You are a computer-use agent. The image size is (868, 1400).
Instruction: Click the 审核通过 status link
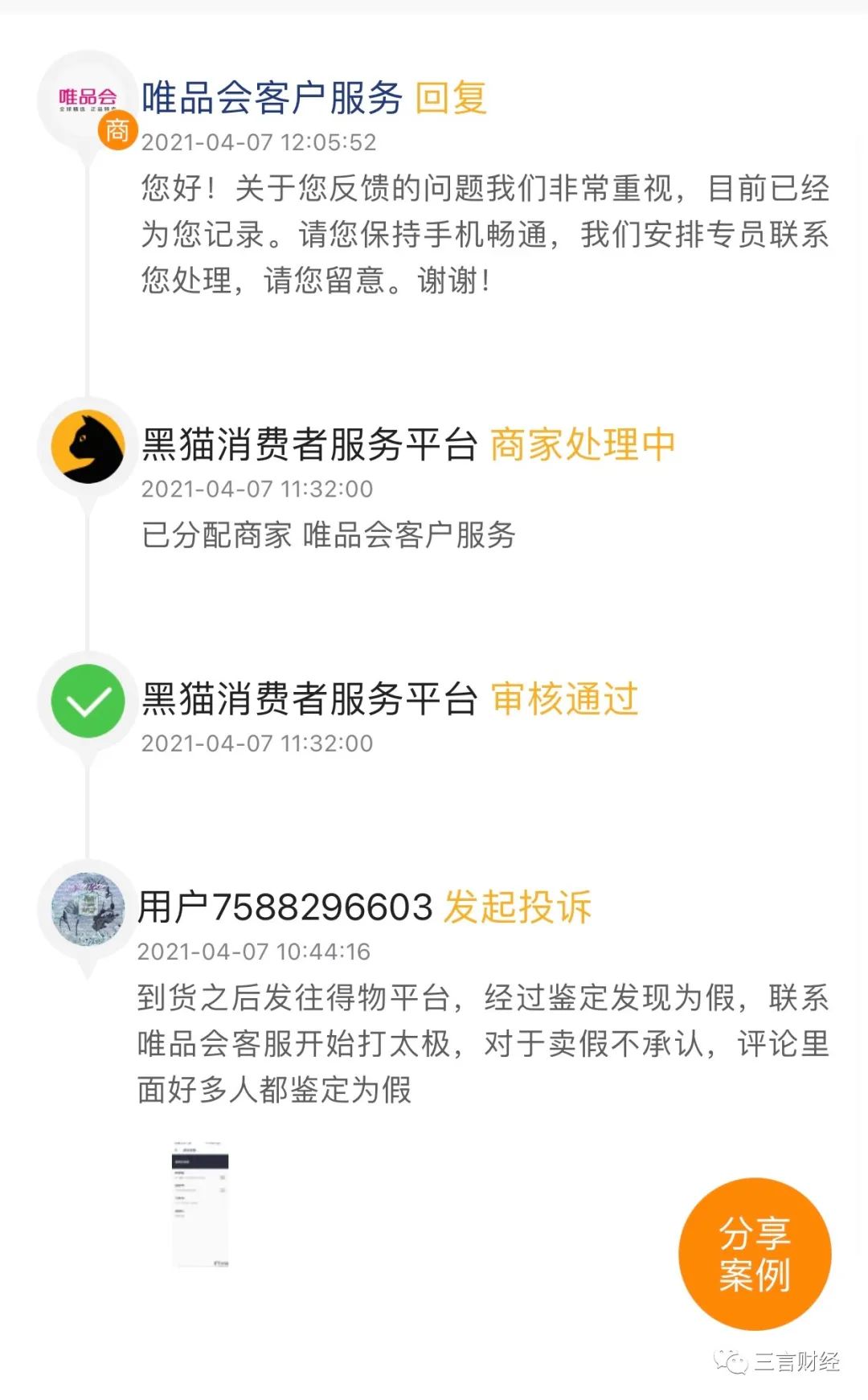coord(563,698)
